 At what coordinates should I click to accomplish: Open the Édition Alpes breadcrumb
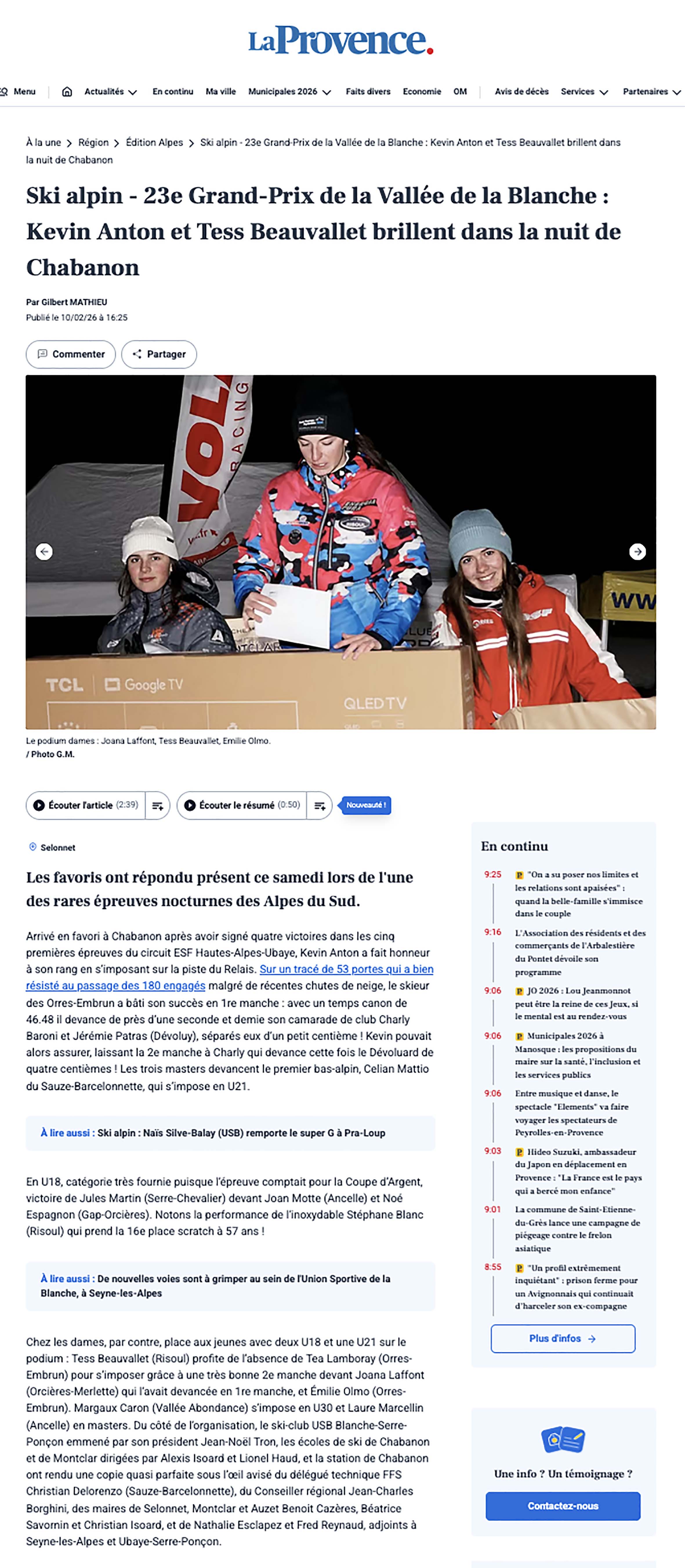pyautogui.click(x=154, y=142)
